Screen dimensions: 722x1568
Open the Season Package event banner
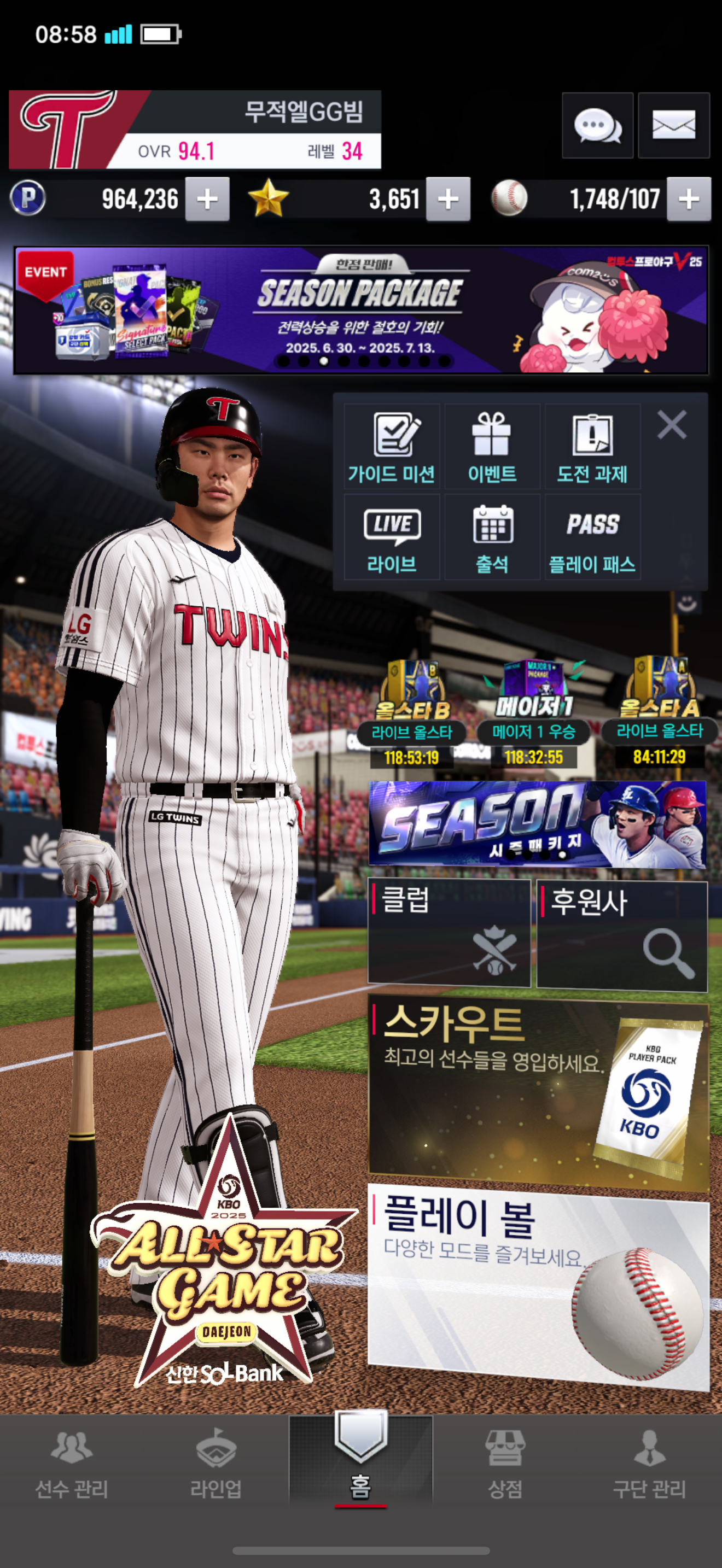[x=361, y=310]
